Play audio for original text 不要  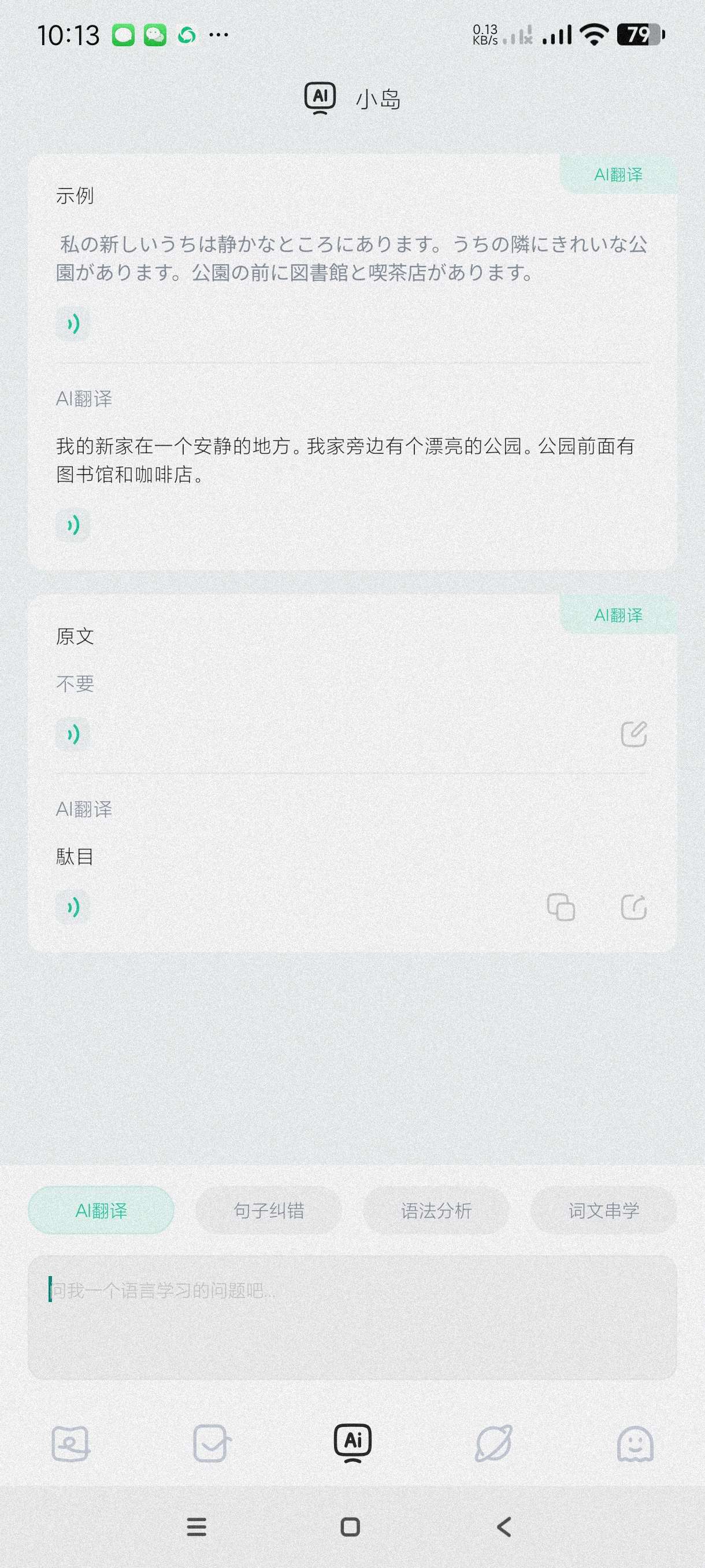click(73, 734)
